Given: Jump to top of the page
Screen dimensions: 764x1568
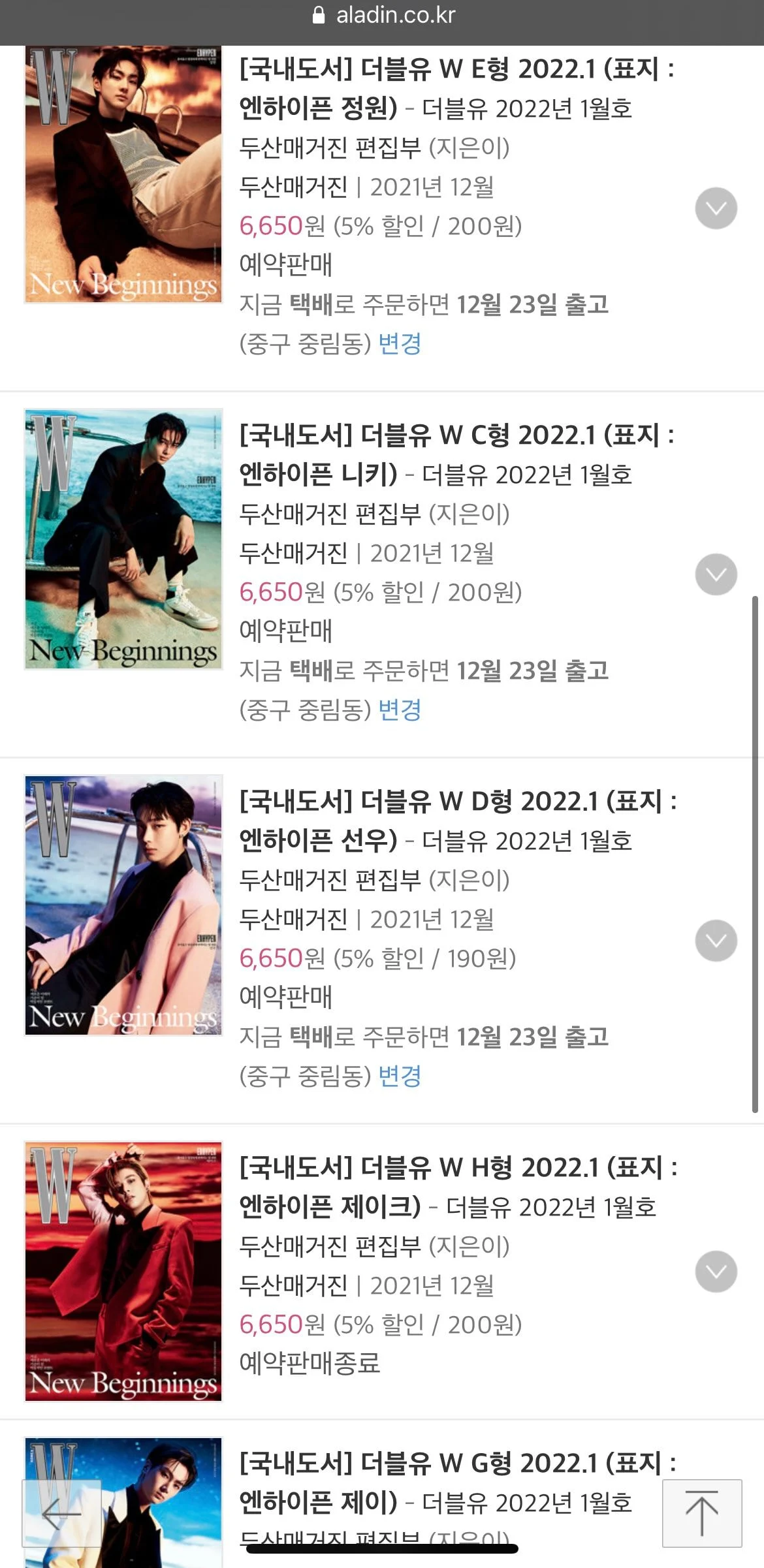Looking at the screenshot, I should [x=702, y=1513].
